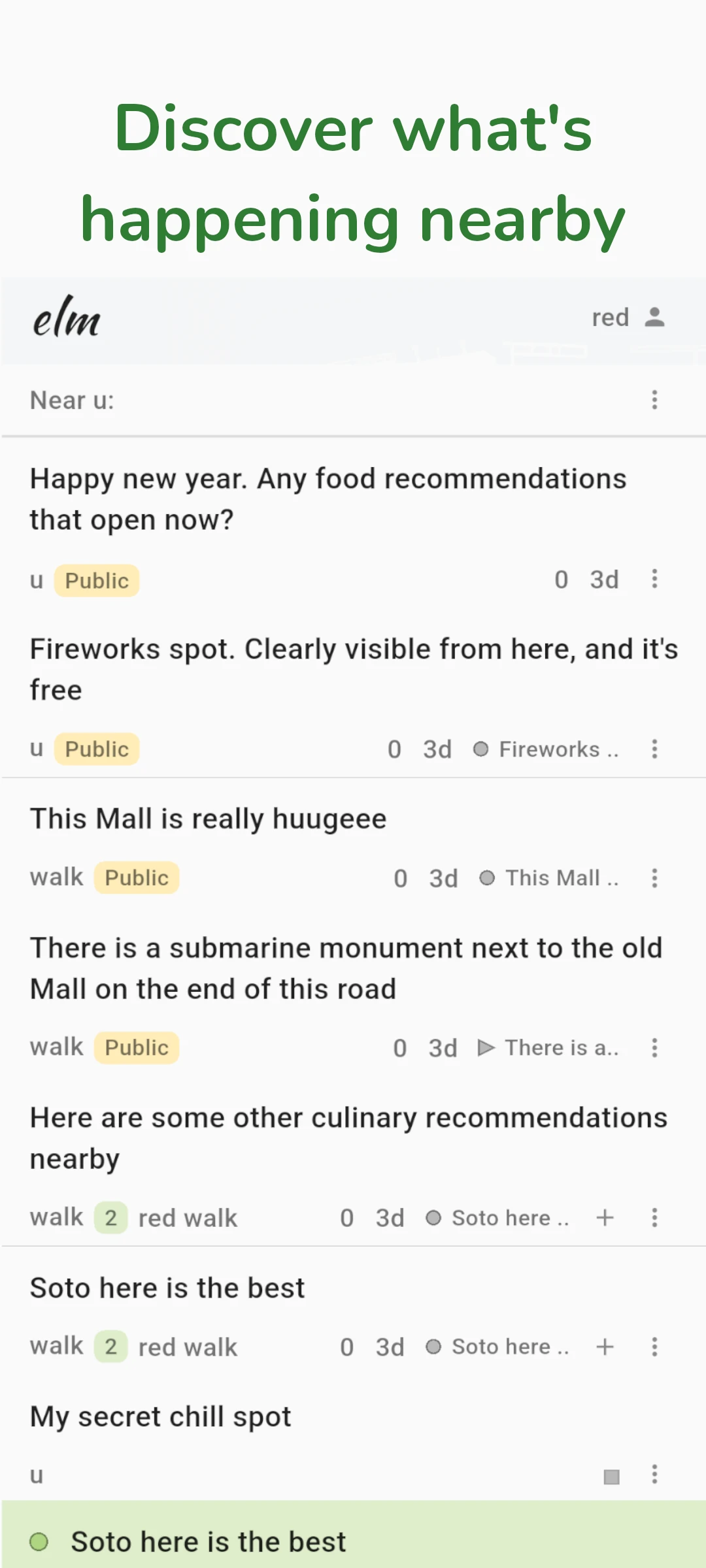706x1568 pixels.
Task: Open the Happy new year food recommendations post
Action: tap(327, 498)
